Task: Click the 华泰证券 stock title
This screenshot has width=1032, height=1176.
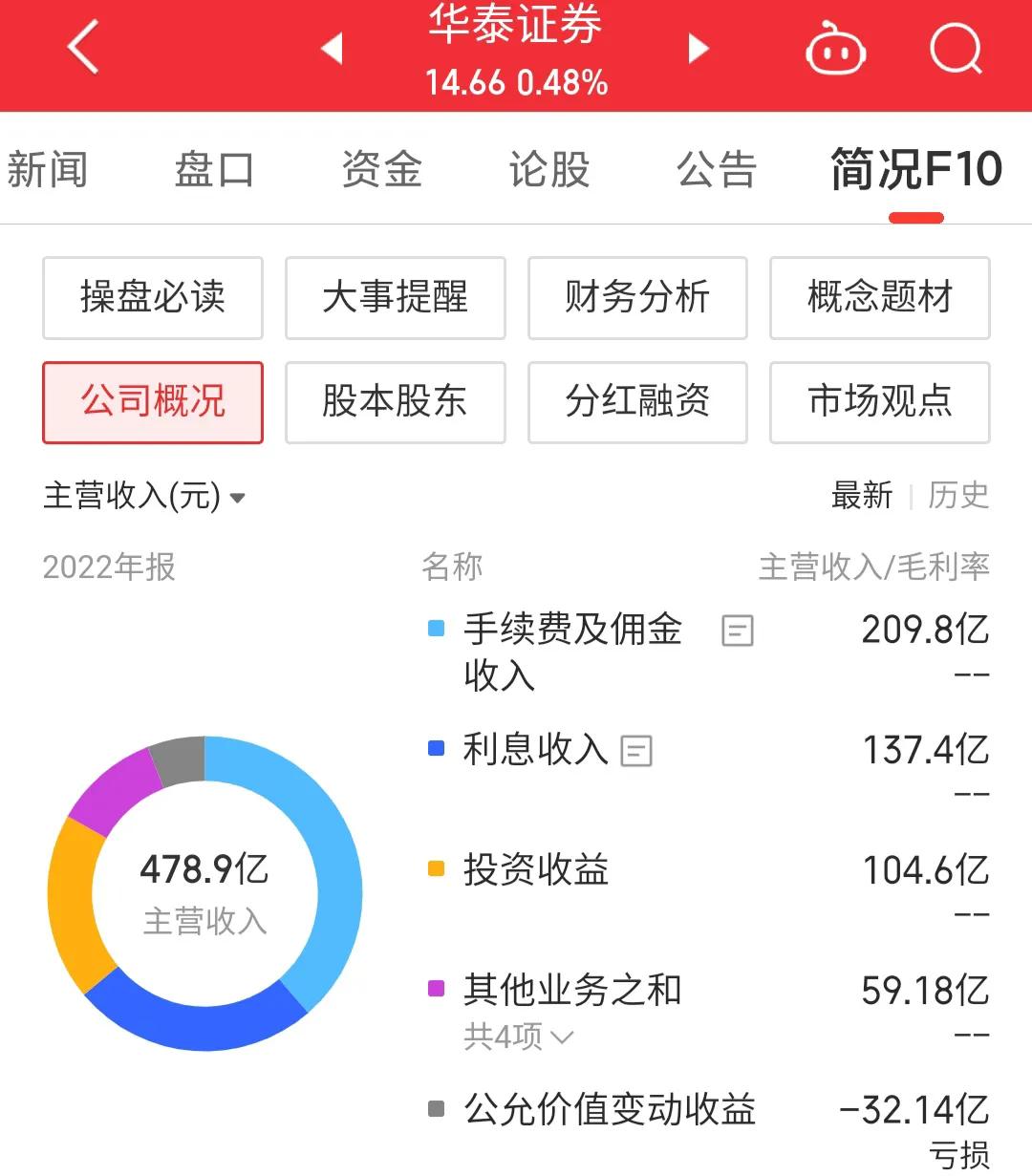Action: pos(516,29)
